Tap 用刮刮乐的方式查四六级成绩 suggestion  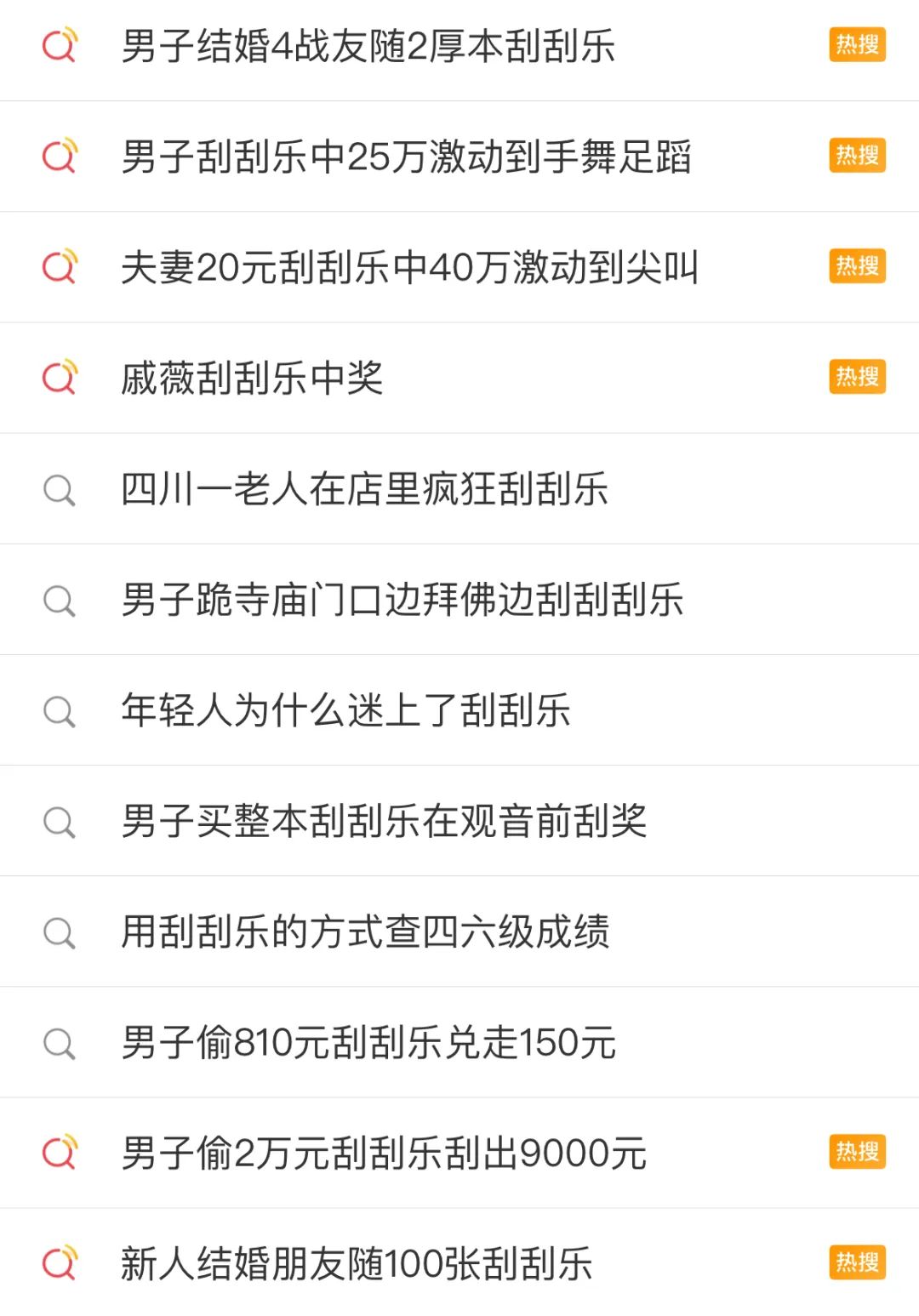click(365, 931)
